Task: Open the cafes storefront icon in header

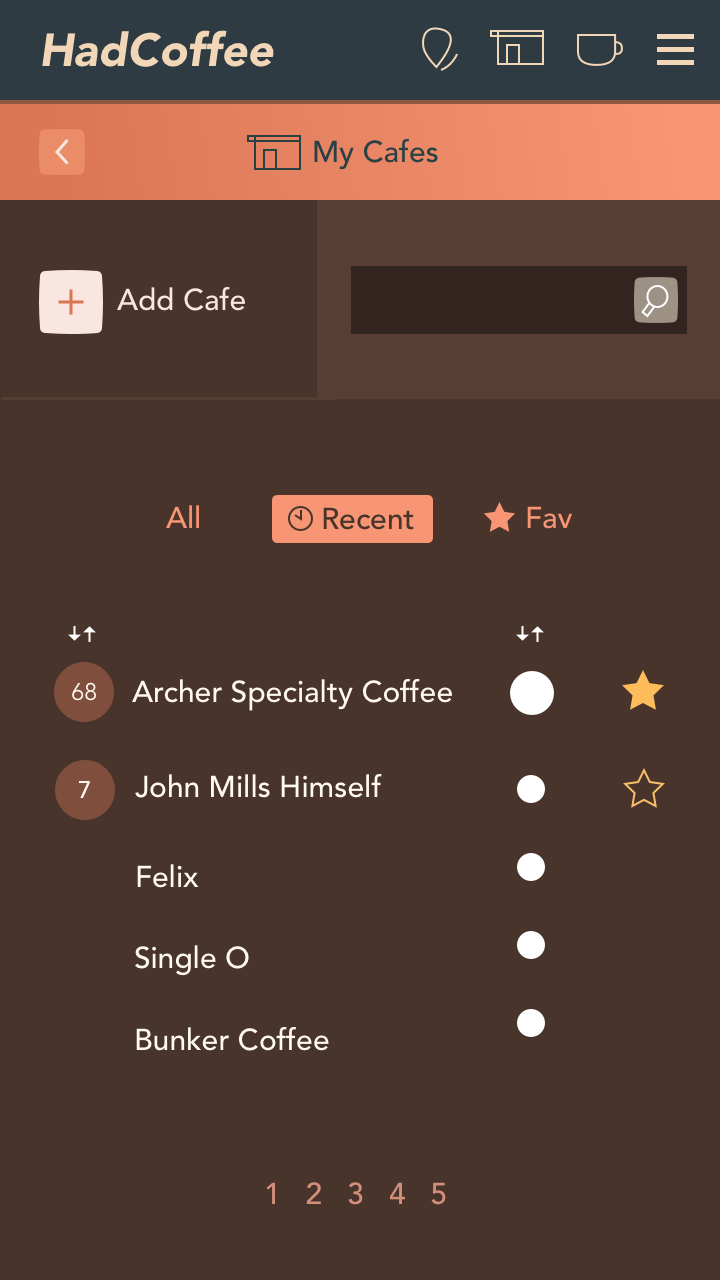Action: (517, 48)
